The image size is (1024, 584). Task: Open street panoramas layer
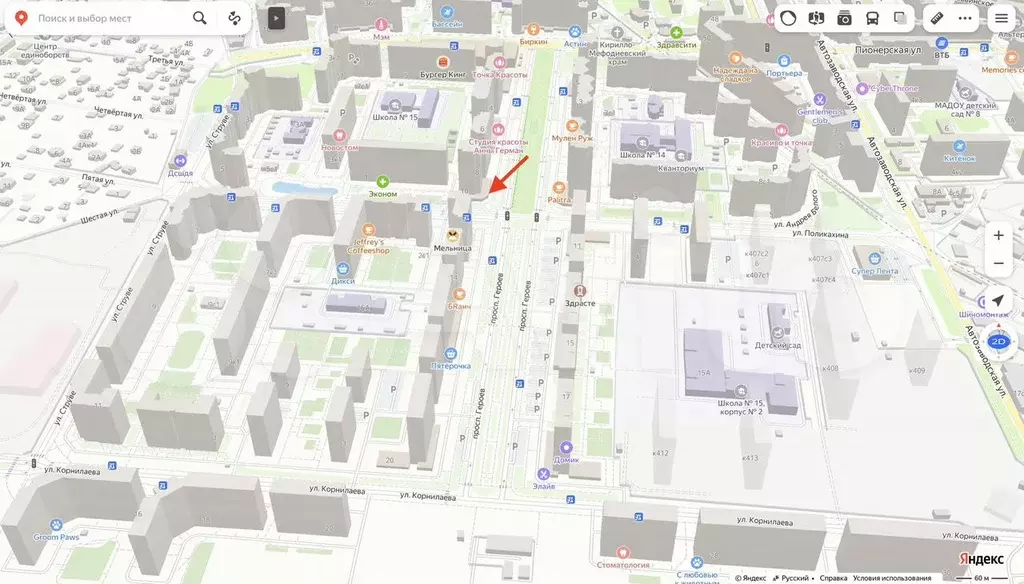click(x=816, y=18)
